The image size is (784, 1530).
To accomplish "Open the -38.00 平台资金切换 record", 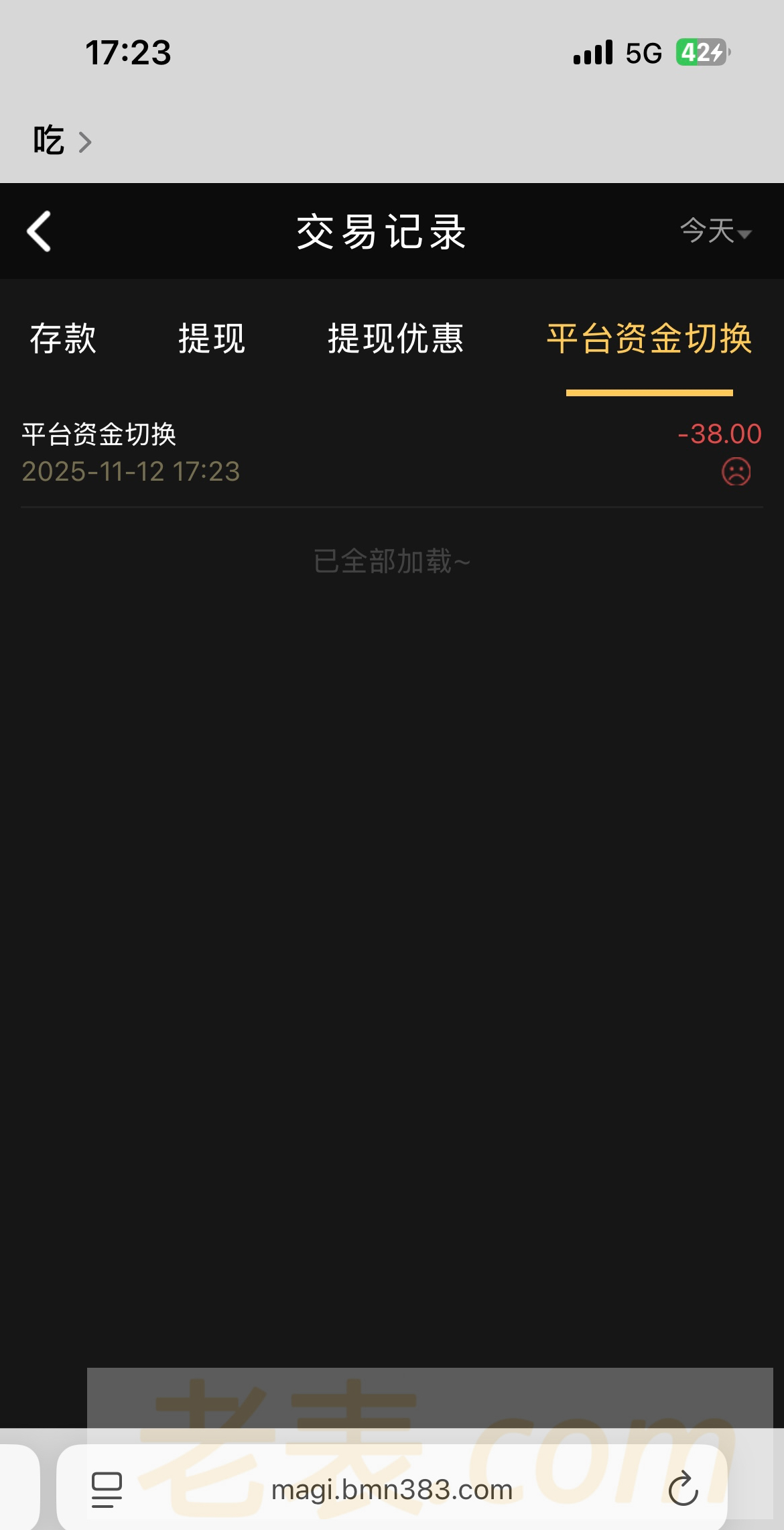I will click(x=391, y=453).
